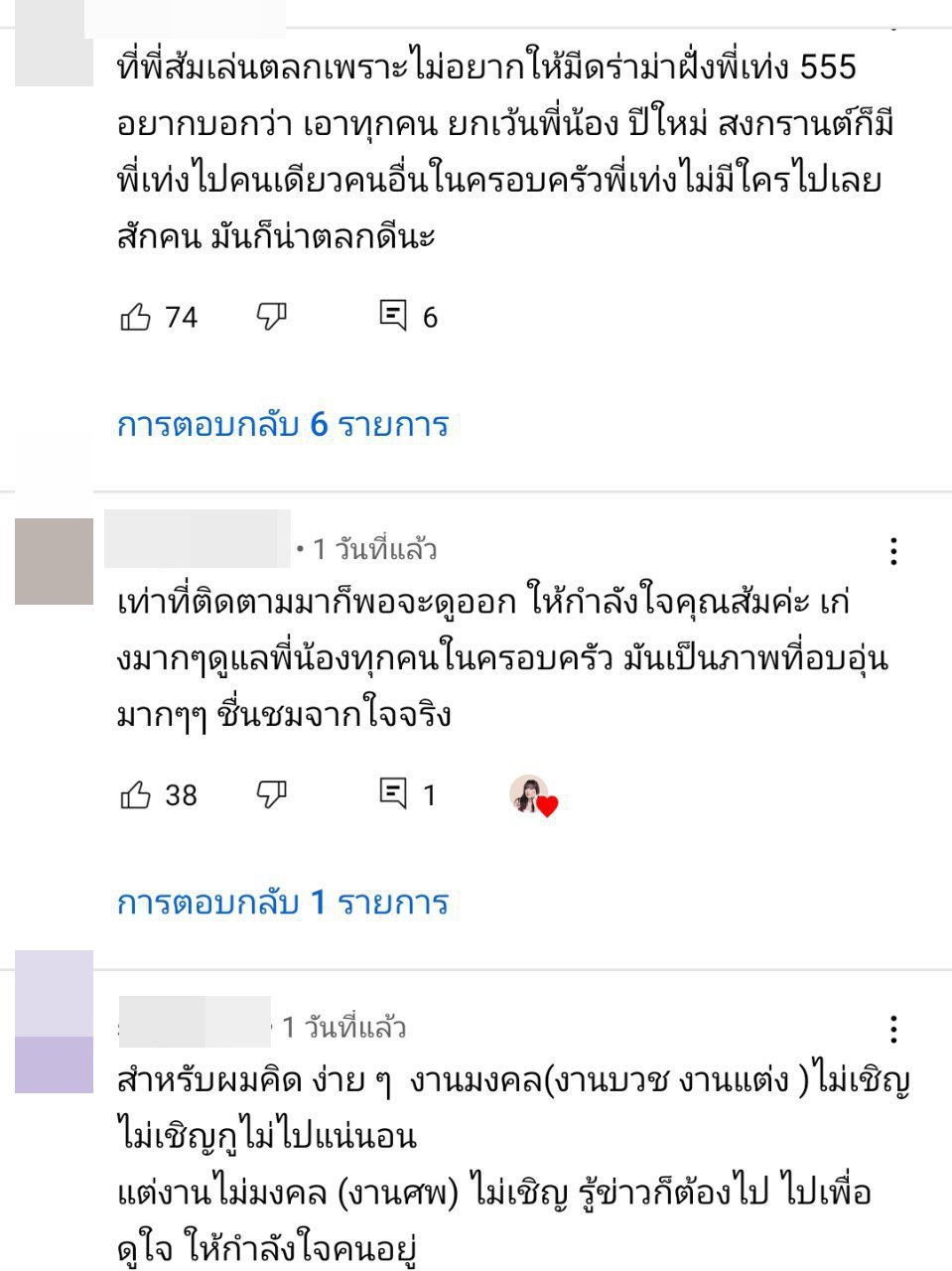Open replies icon showing 6

(393, 316)
